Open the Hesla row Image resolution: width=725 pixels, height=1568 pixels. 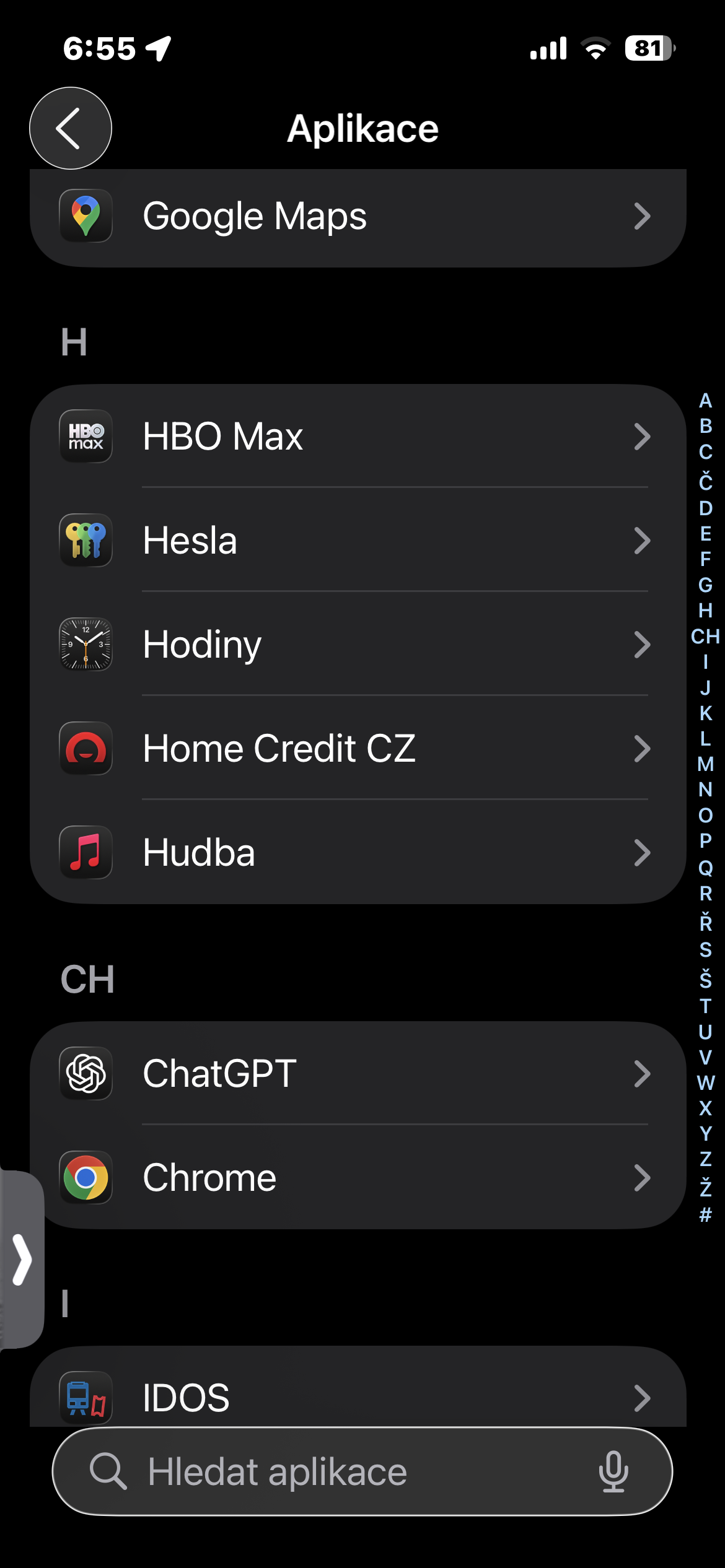pyautogui.click(x=358, y=540)
